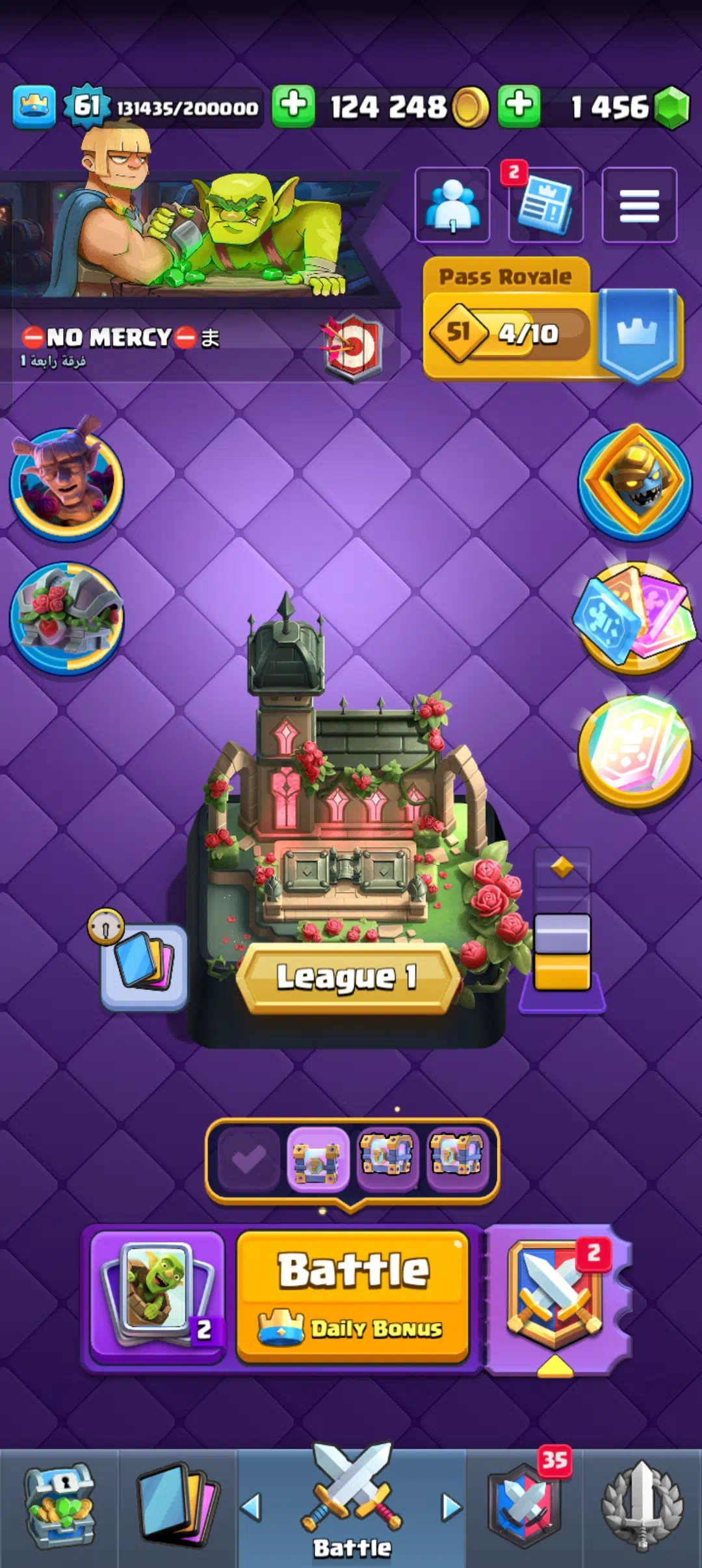Image resolution: width=702 pixels, height=1568 pixels.
Task: Open the first chest in the chest slots
Action: click(x=317, y=1159)
